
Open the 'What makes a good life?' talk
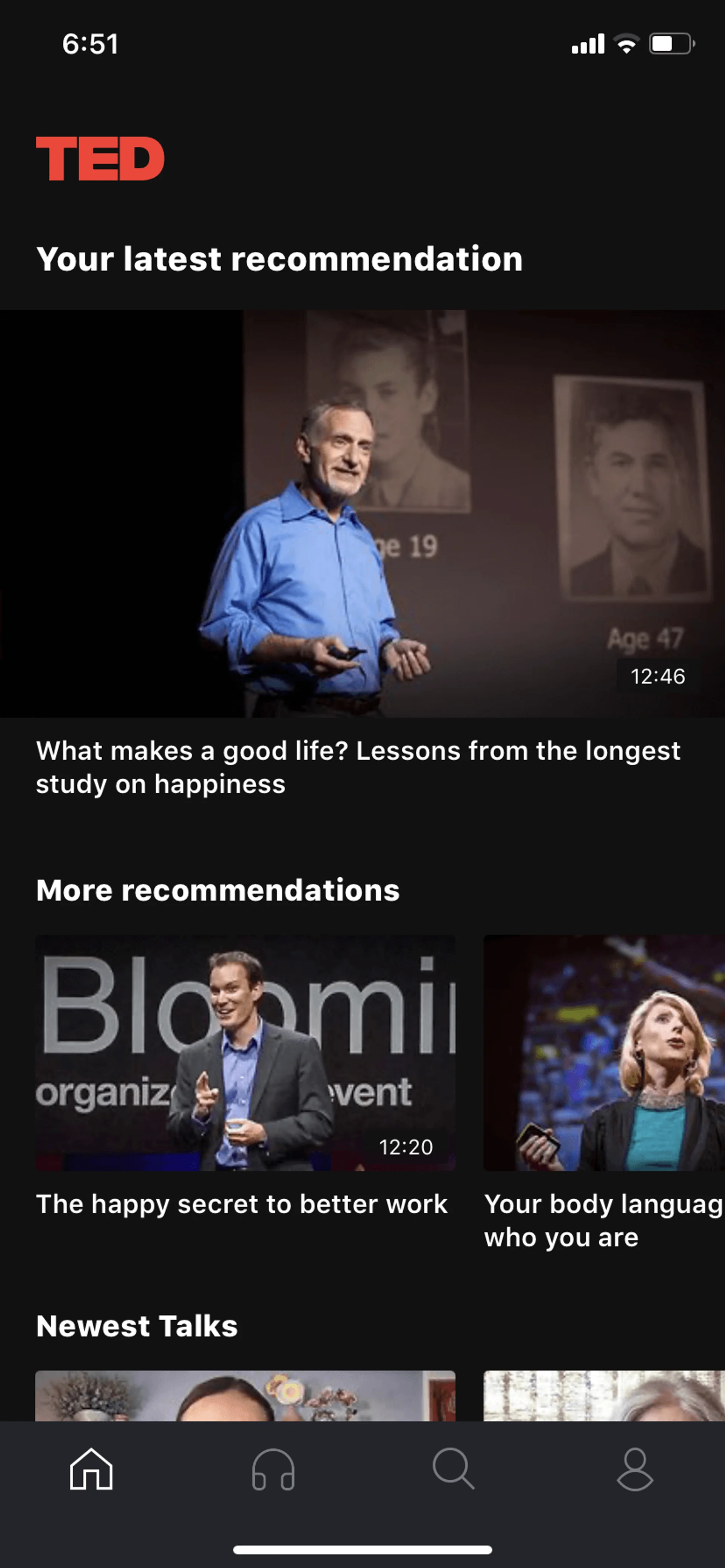click(x=362, y=514)
